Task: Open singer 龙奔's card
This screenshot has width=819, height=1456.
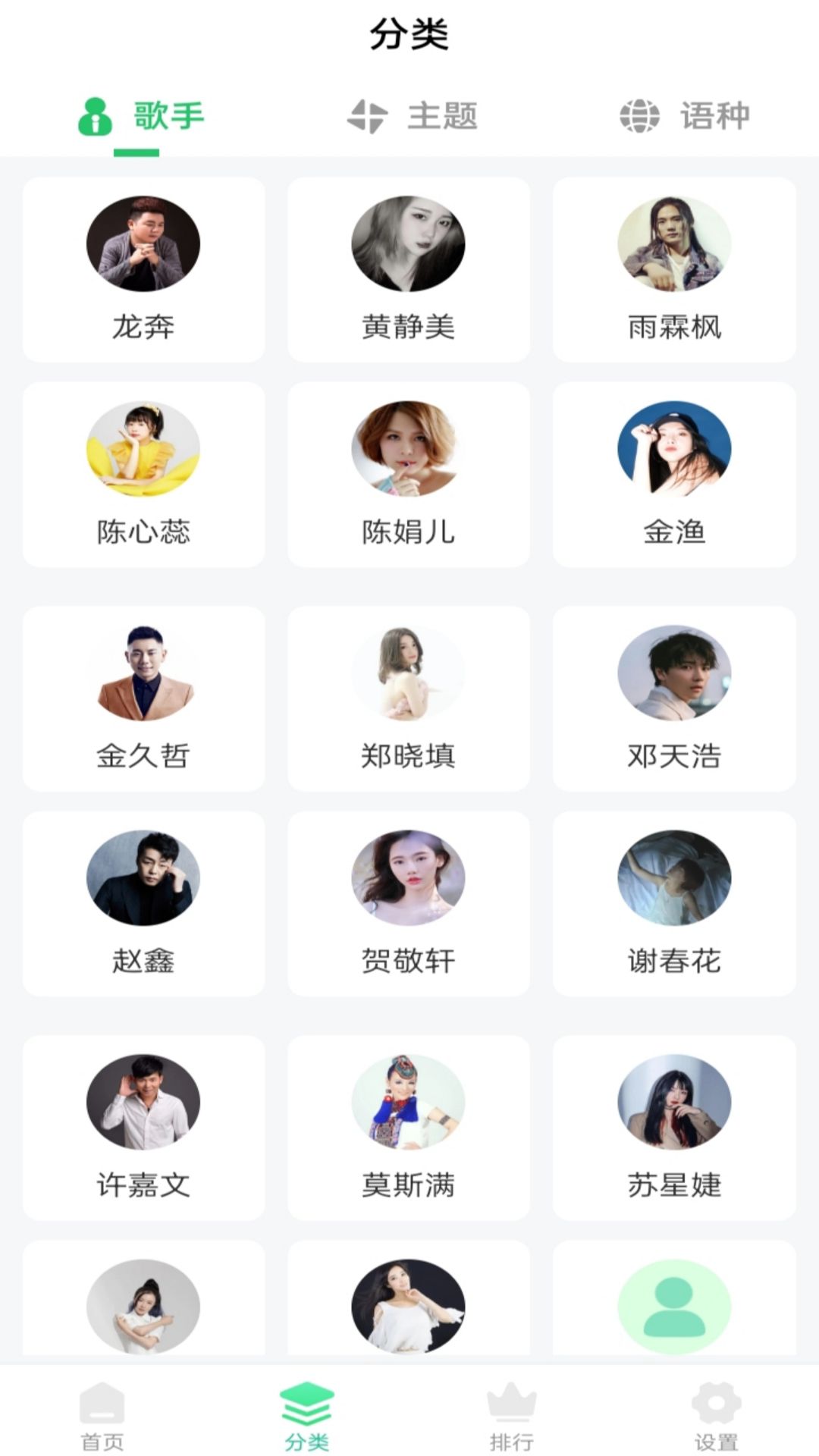Action: point(143,269)
